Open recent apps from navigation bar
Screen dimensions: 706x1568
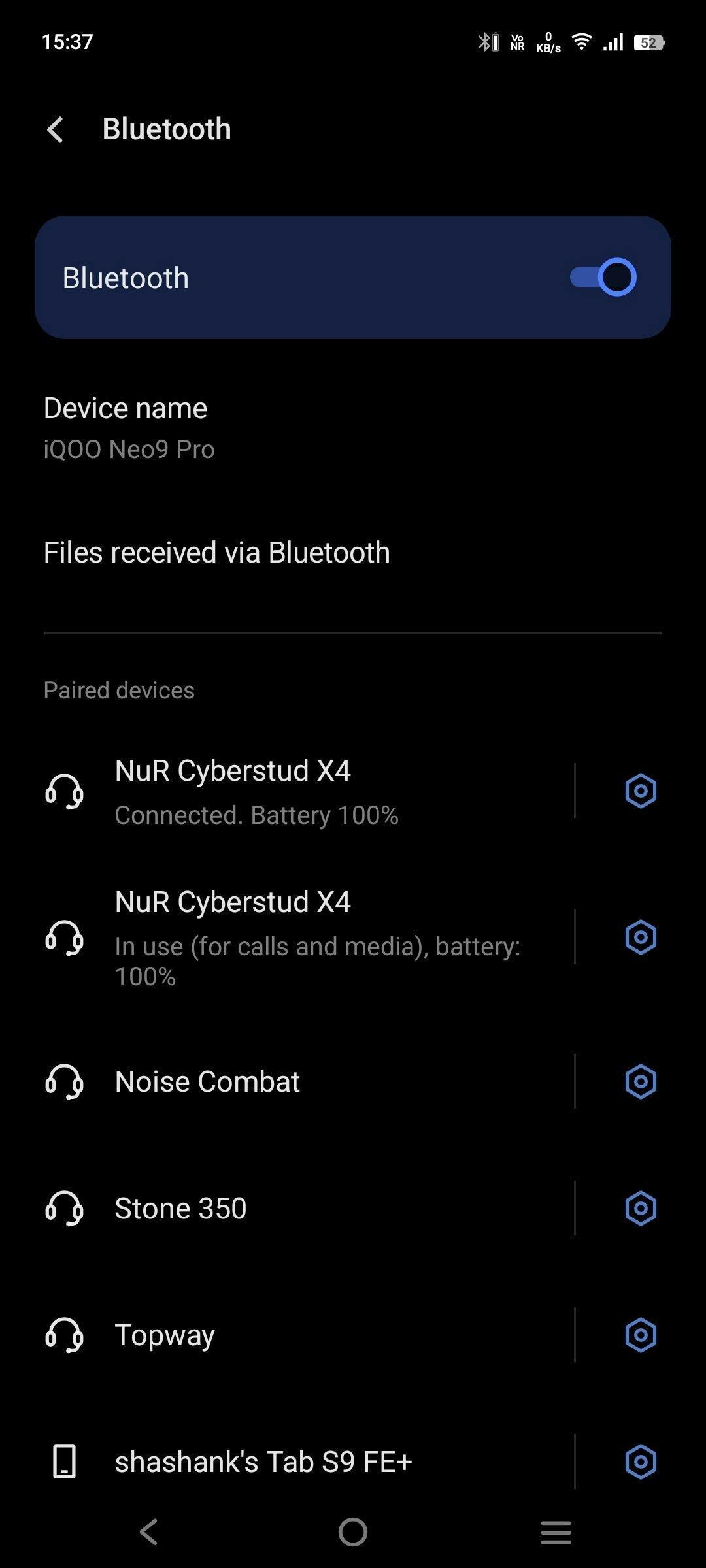[x=556, y=1531]
